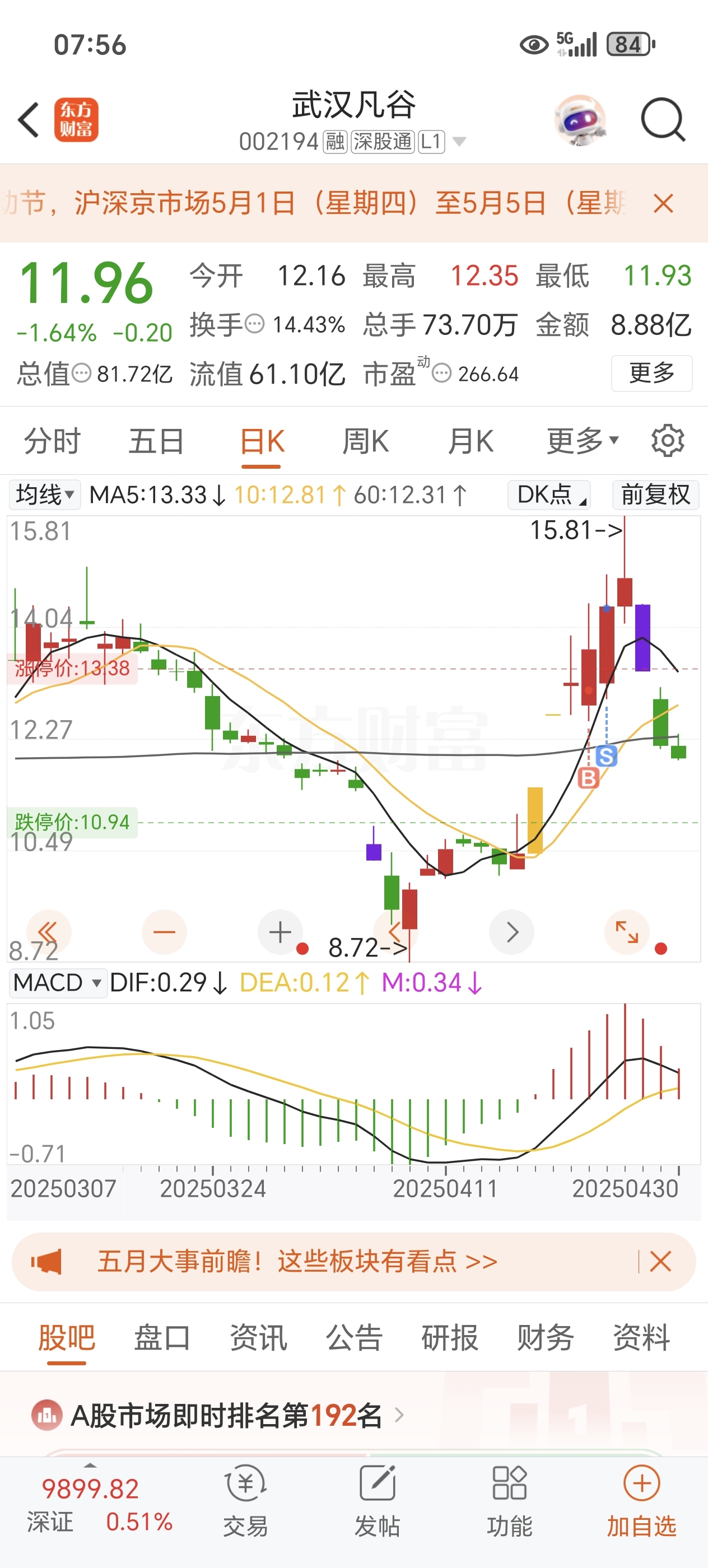Viewport: 708px width, 1568px height.
Task: Tap the DK点 button
Action: tap(549, 495)
